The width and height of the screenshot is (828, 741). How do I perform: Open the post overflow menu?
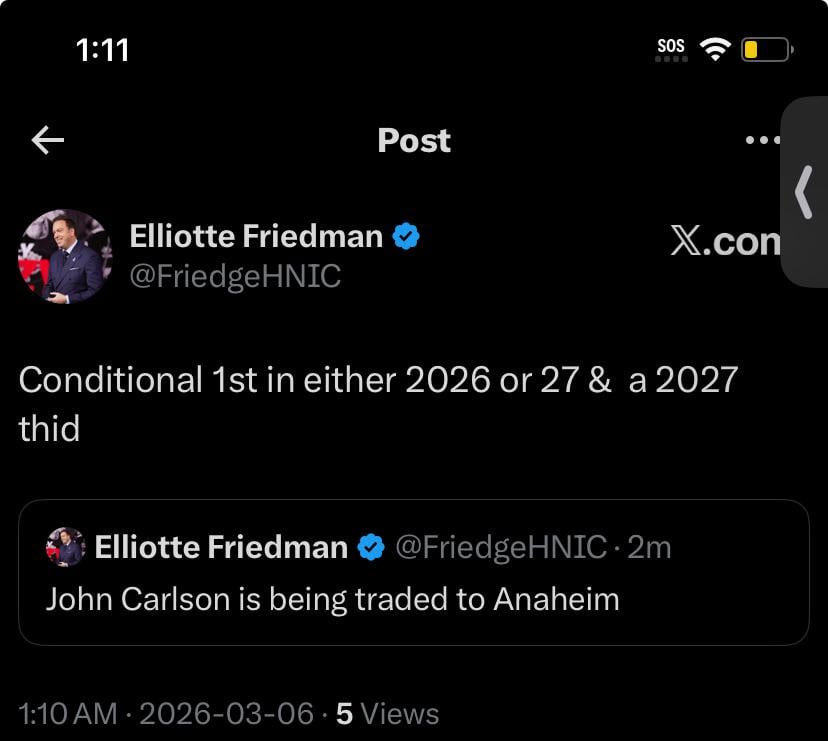point(762,141)
